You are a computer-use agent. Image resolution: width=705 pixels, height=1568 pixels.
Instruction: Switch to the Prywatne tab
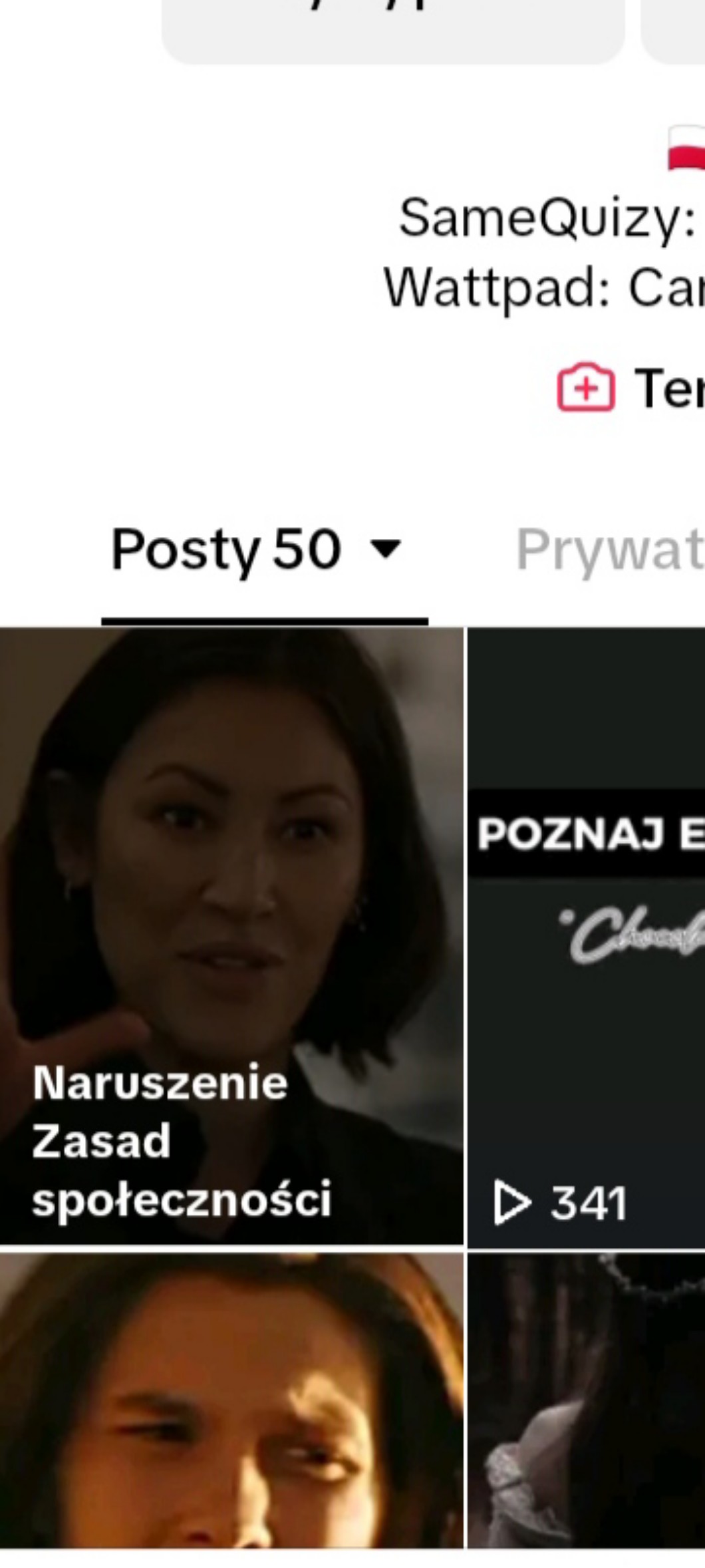(x=610, y=550)
